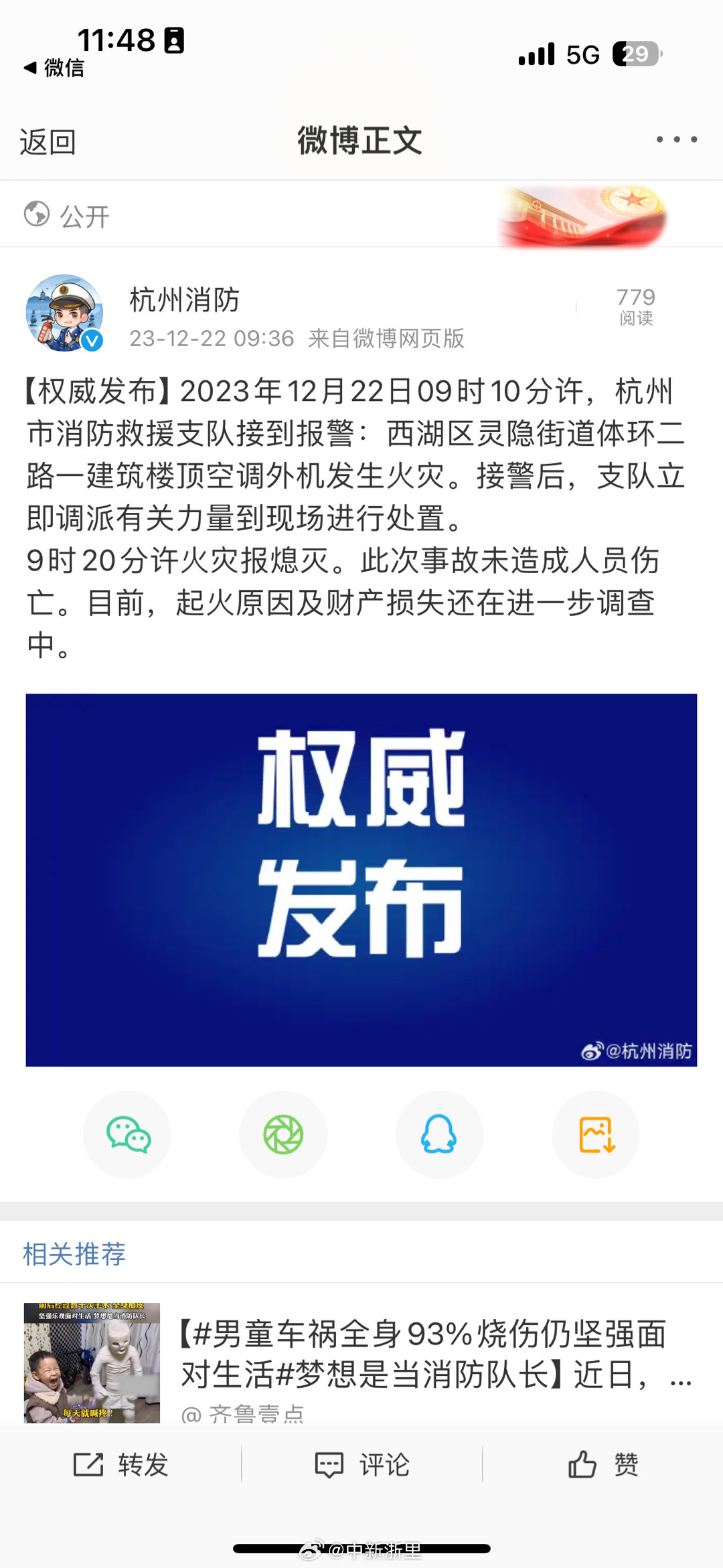The image size is (723, 1568).
Task: Share the post to WeChat
Action: pyautogui.click(x=127, y=1135)
